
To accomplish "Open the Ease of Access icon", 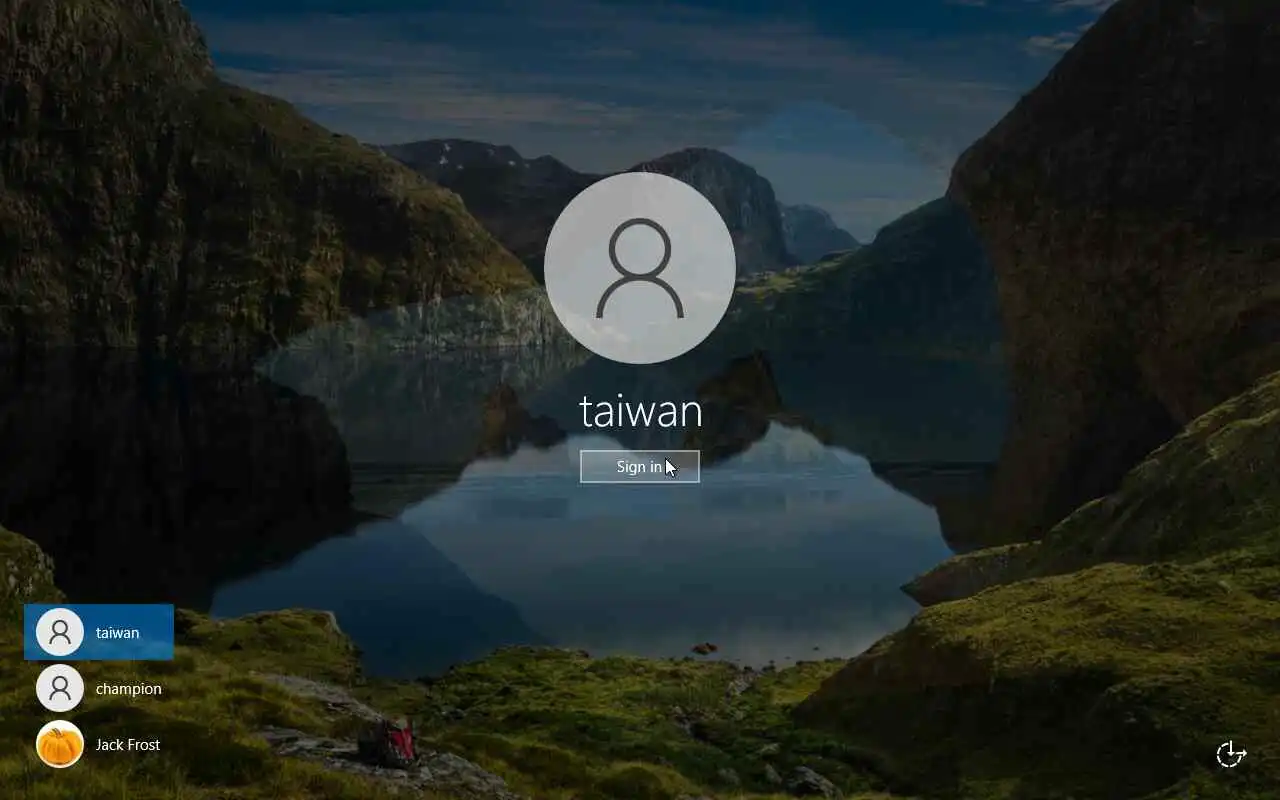I will pos(1230,755).
